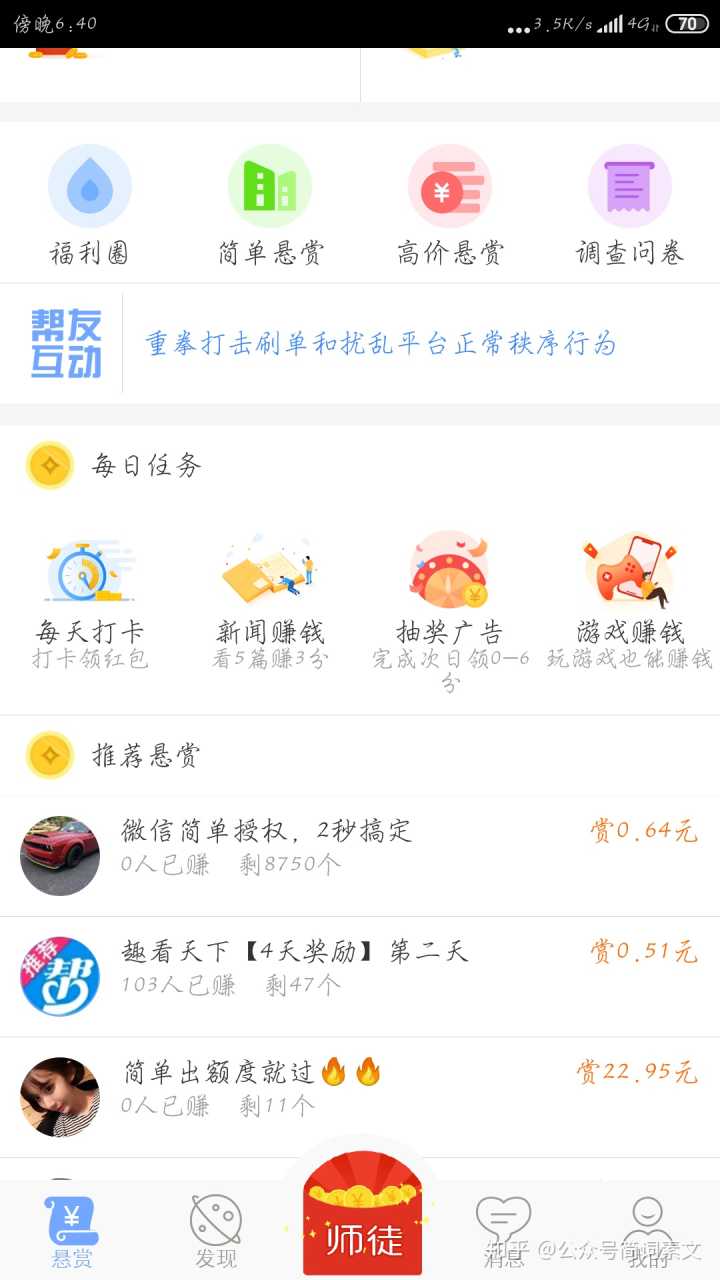Switch to the 消息 tab
720x1280 pixels.
click(x=504, y=1232)
